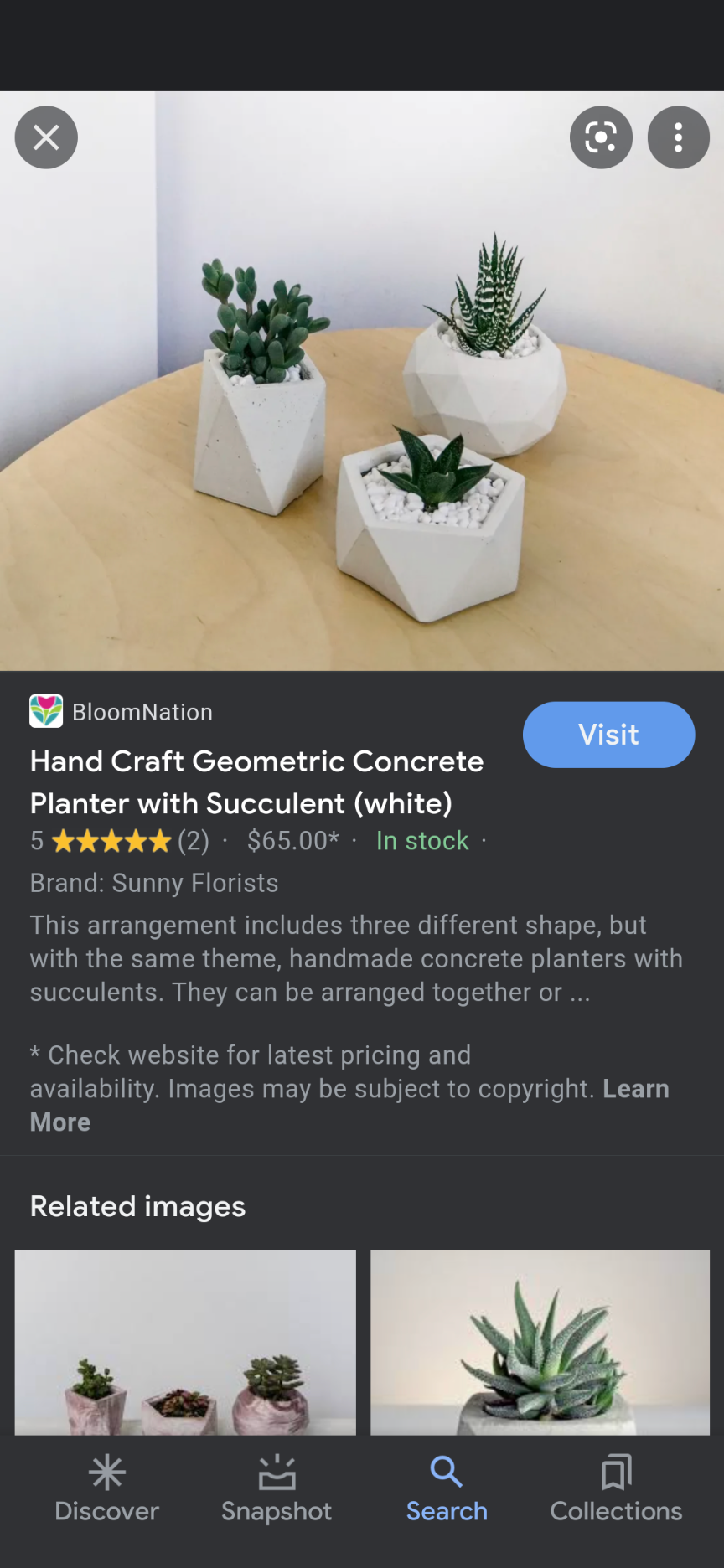This screenshot has height=1568, width=724.
Task: Close the image preview
Action: click(x=46, y=137)
